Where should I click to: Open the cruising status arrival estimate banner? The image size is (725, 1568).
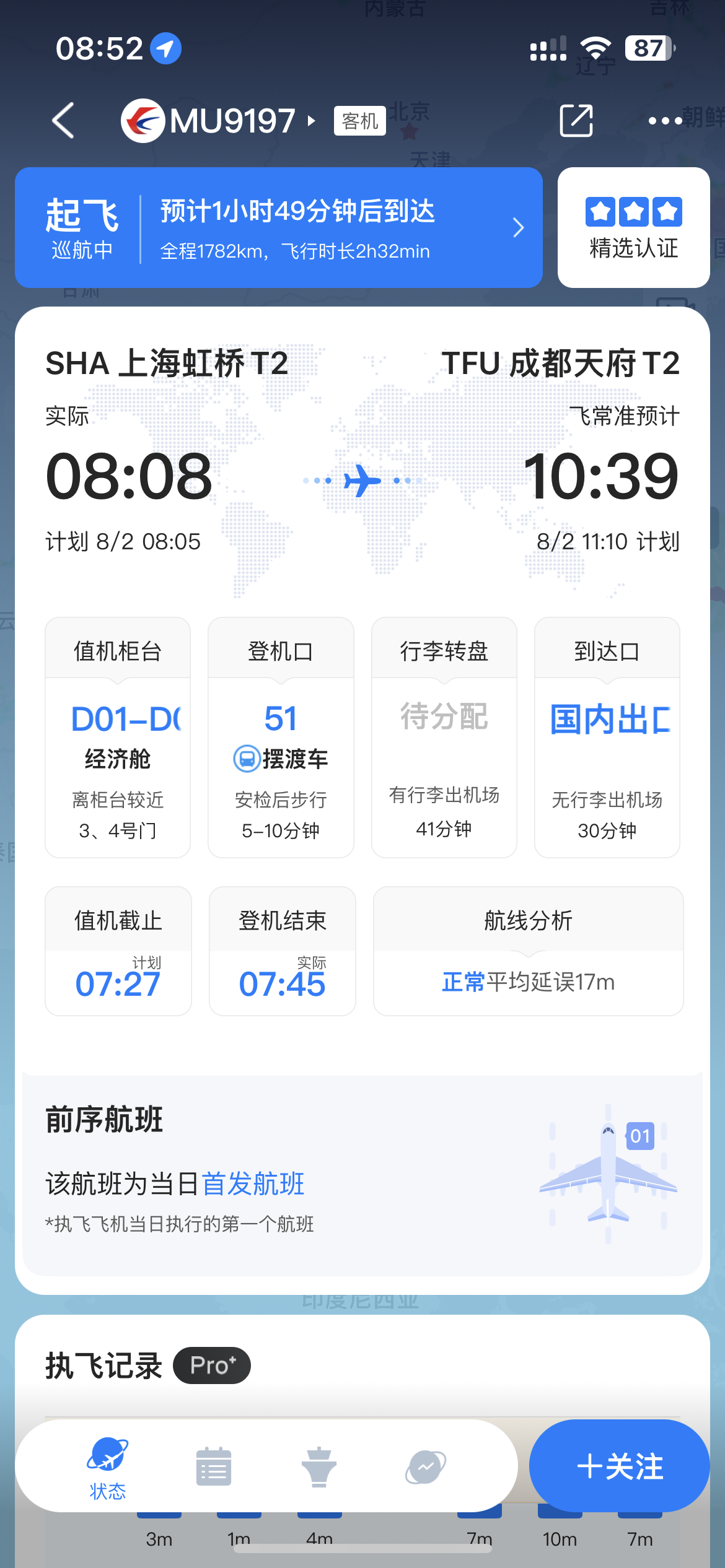[279, 227]
